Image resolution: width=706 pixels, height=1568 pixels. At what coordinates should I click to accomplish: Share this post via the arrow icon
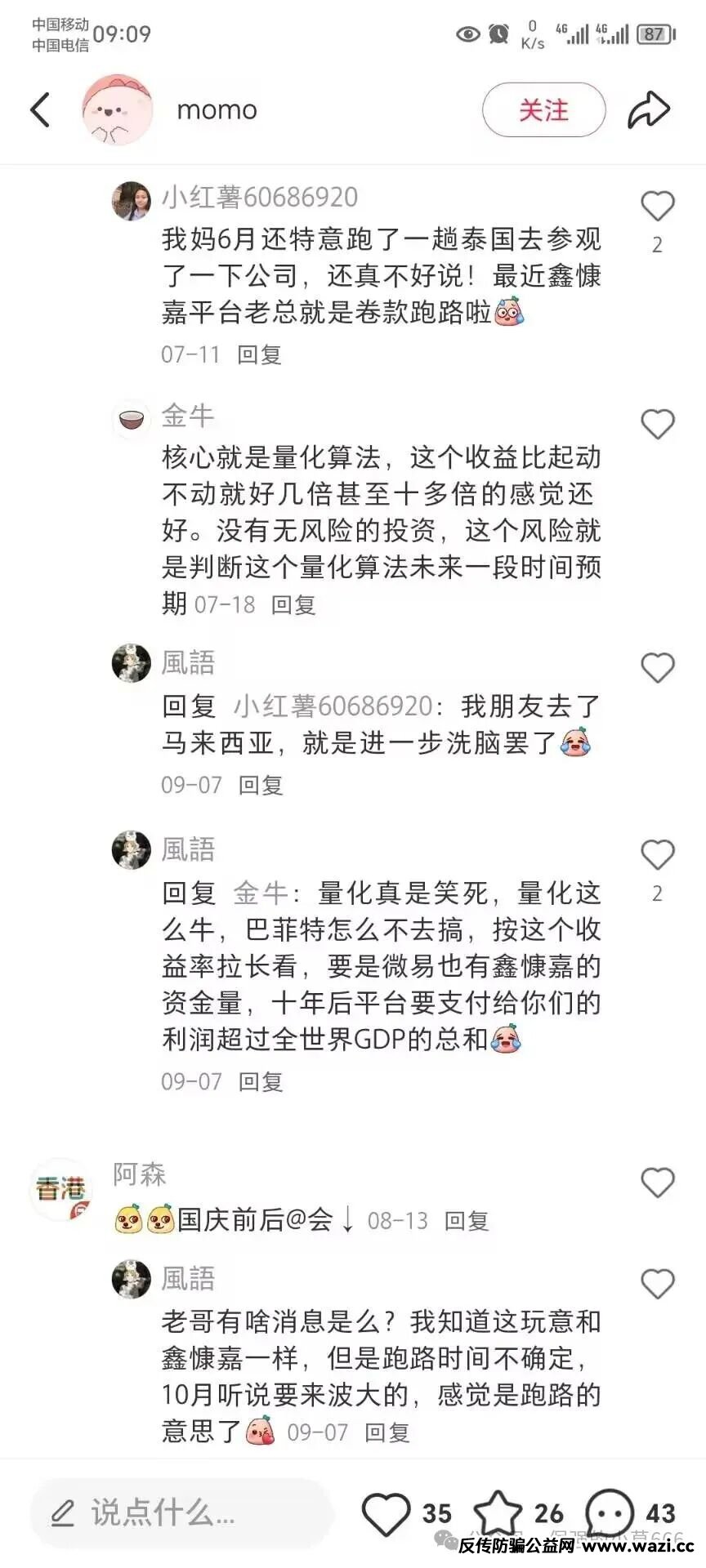click(648, 110)
